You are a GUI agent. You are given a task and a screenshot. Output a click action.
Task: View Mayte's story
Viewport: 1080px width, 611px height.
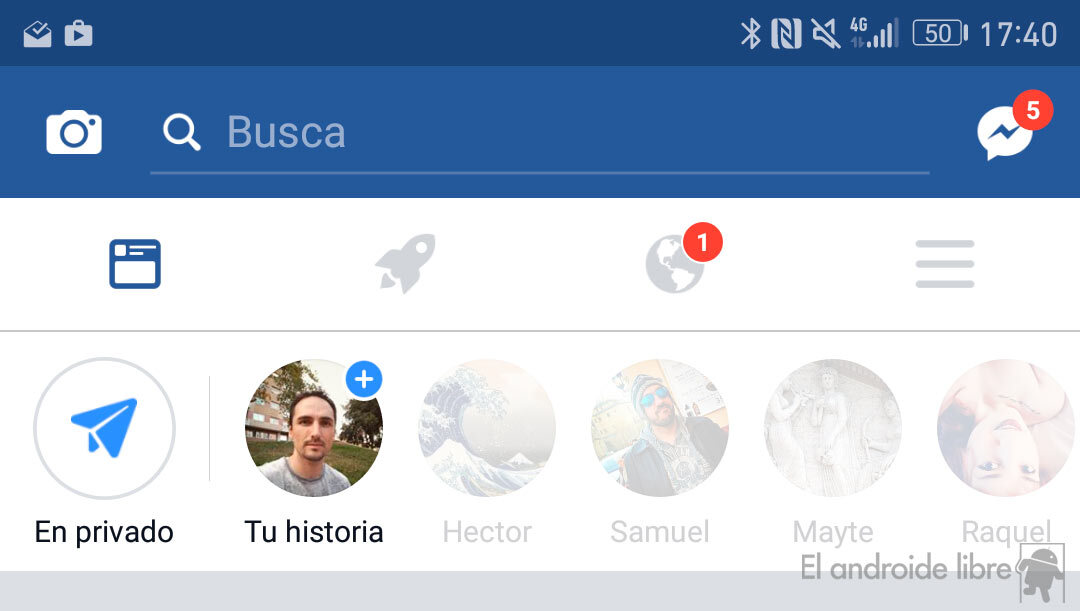tap(833, 428)
